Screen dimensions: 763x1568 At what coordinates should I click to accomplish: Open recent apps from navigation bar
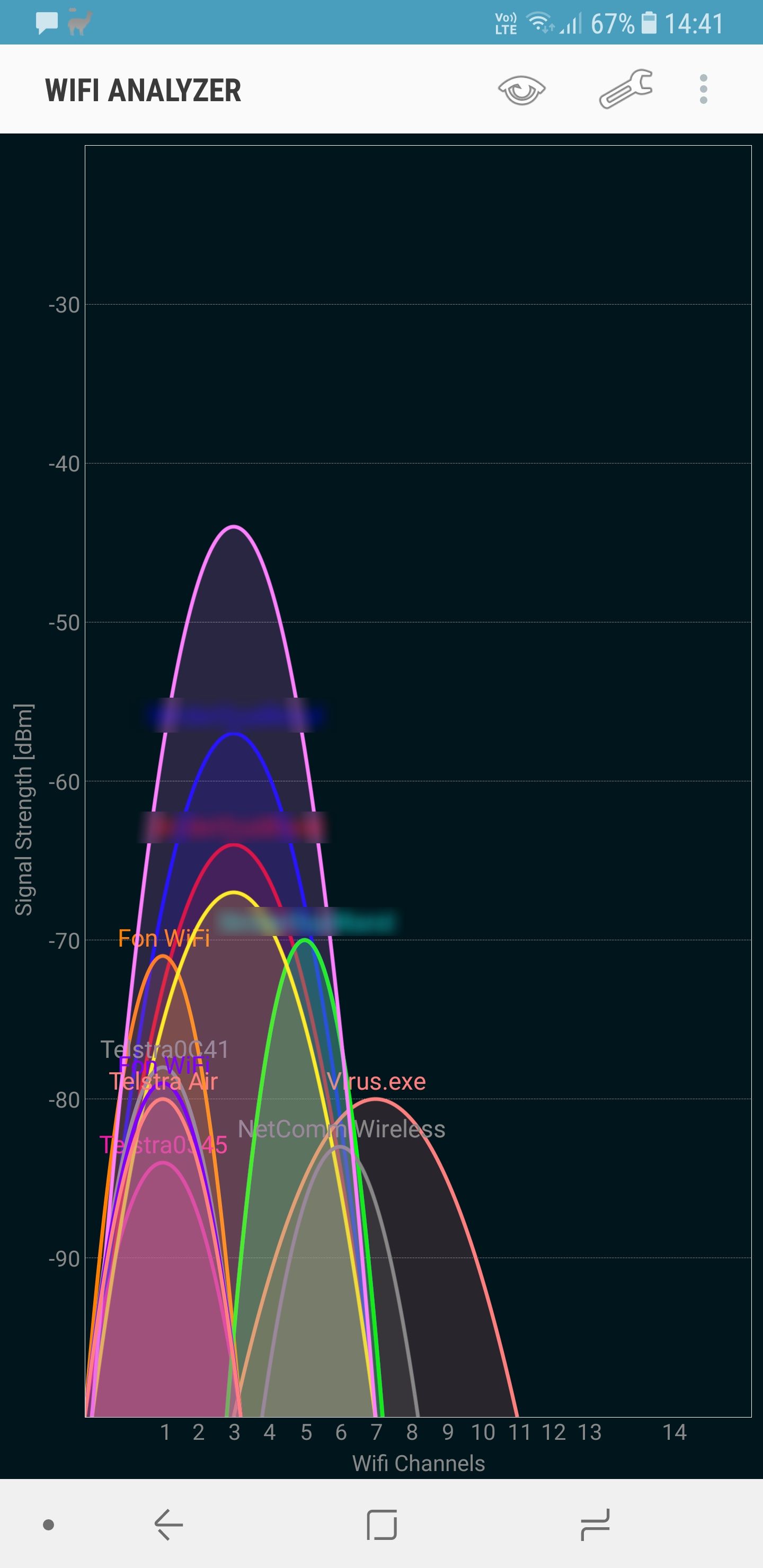595,1525
